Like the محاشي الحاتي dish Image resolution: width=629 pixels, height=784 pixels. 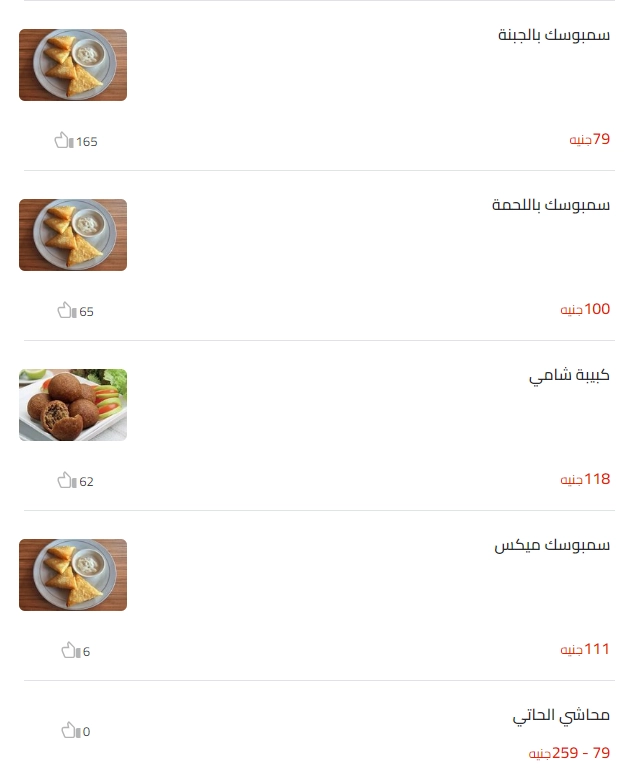coord(69,731)
